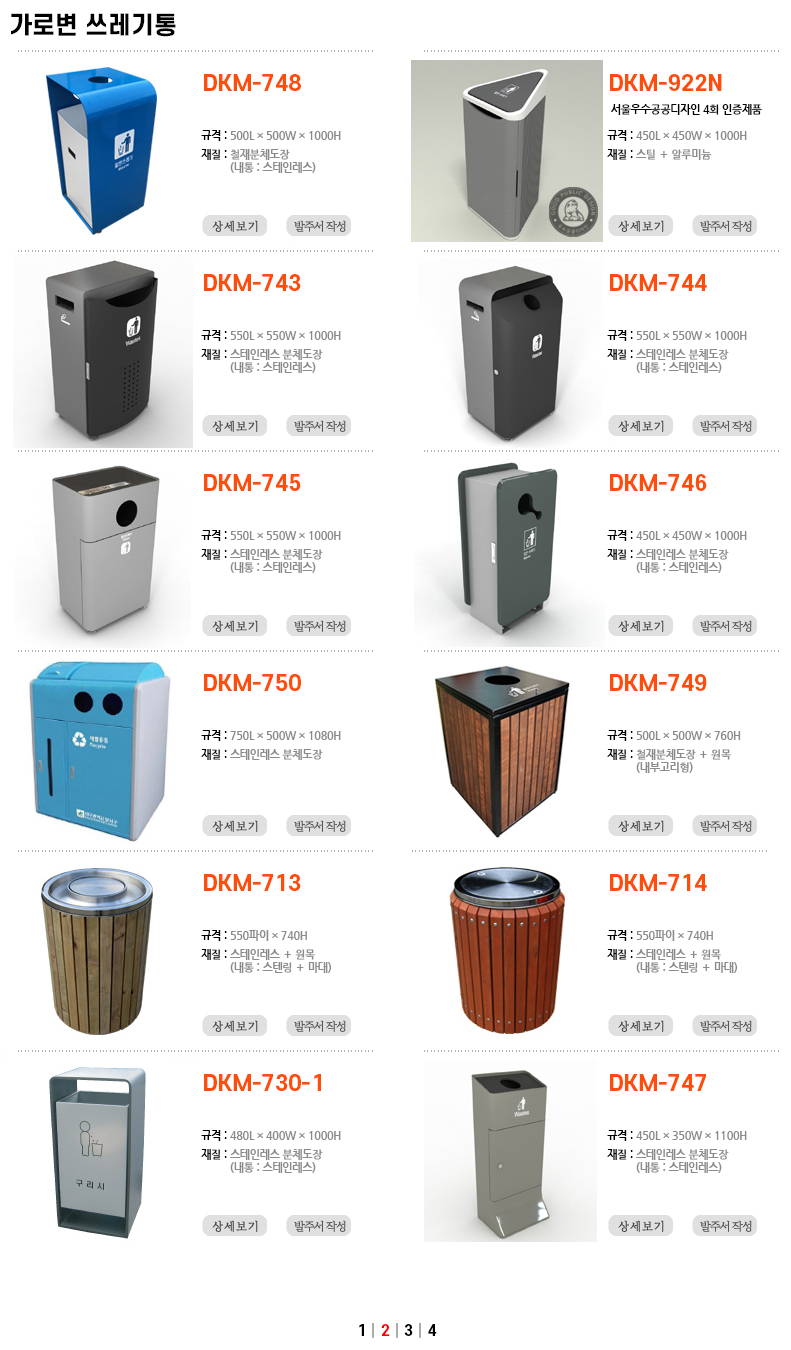This screenshot has height=1350, width=791.
Task: View details of DKM-746
Action: coord(640,626)
